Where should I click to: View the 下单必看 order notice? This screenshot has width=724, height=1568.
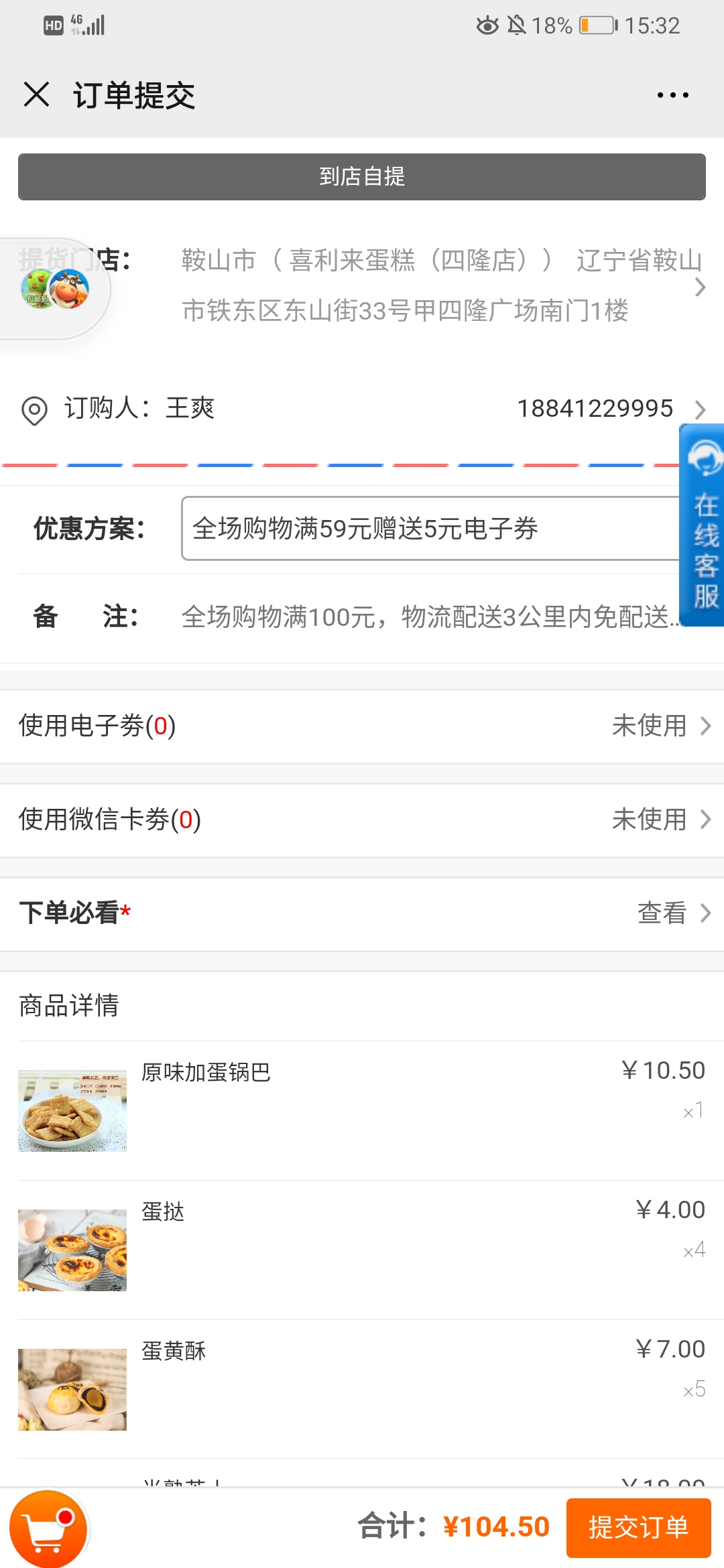(x=362, y=913)
